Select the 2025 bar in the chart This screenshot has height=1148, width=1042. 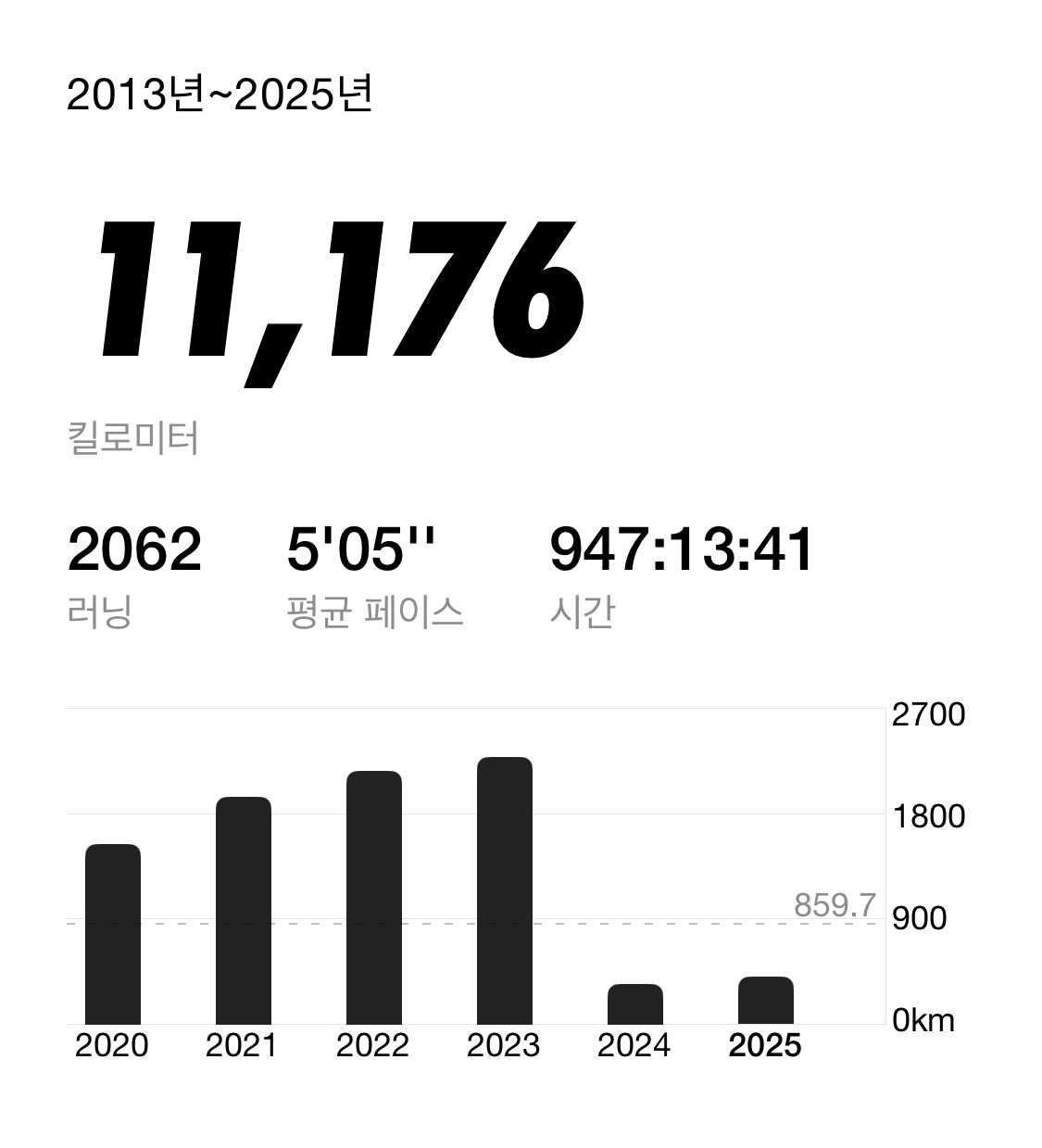[766, 1000]
